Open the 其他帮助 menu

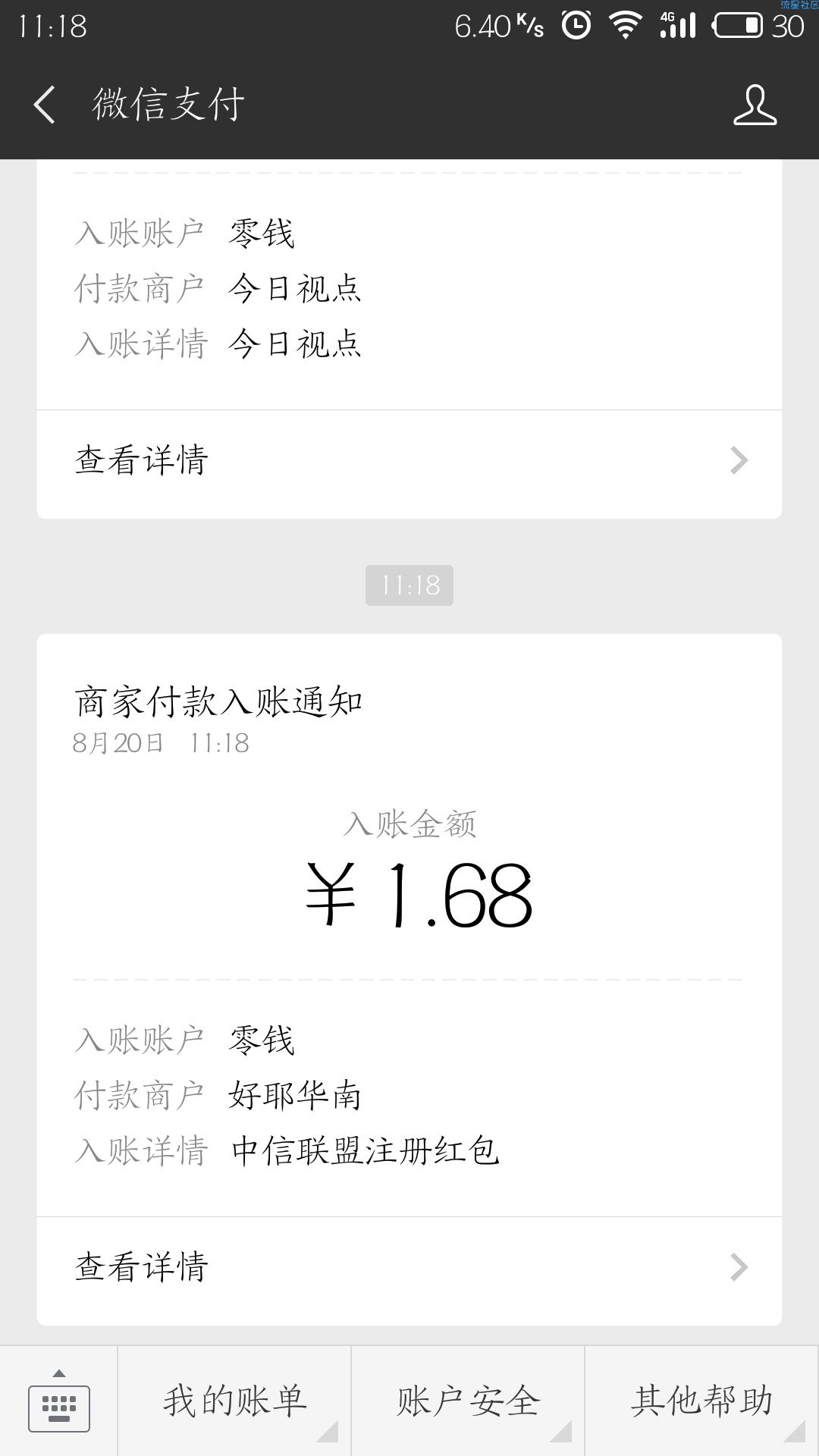tap(702, 1401)
